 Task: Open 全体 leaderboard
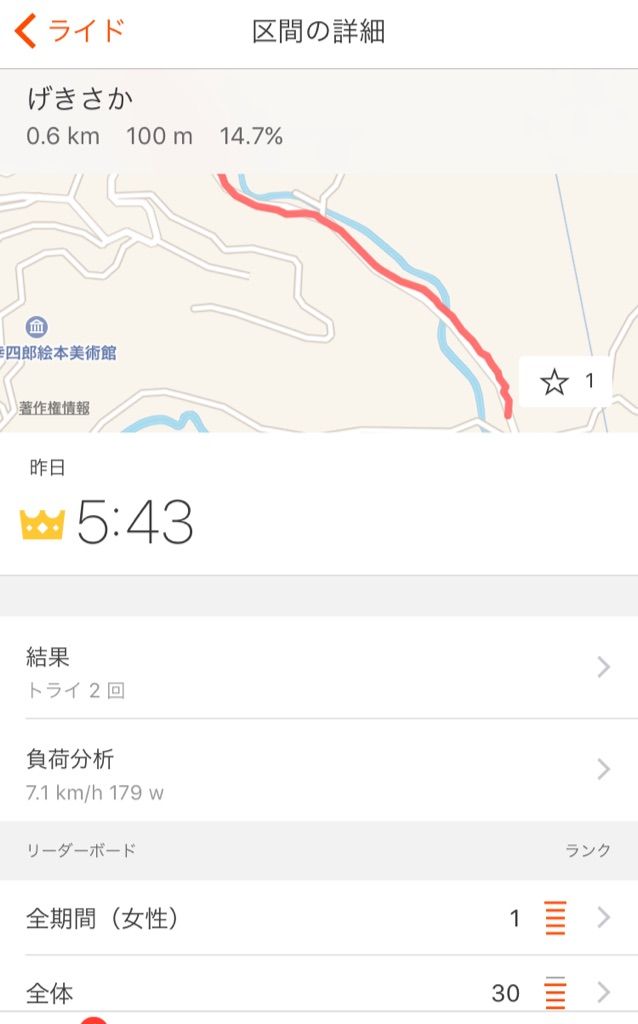click(319, 991)
